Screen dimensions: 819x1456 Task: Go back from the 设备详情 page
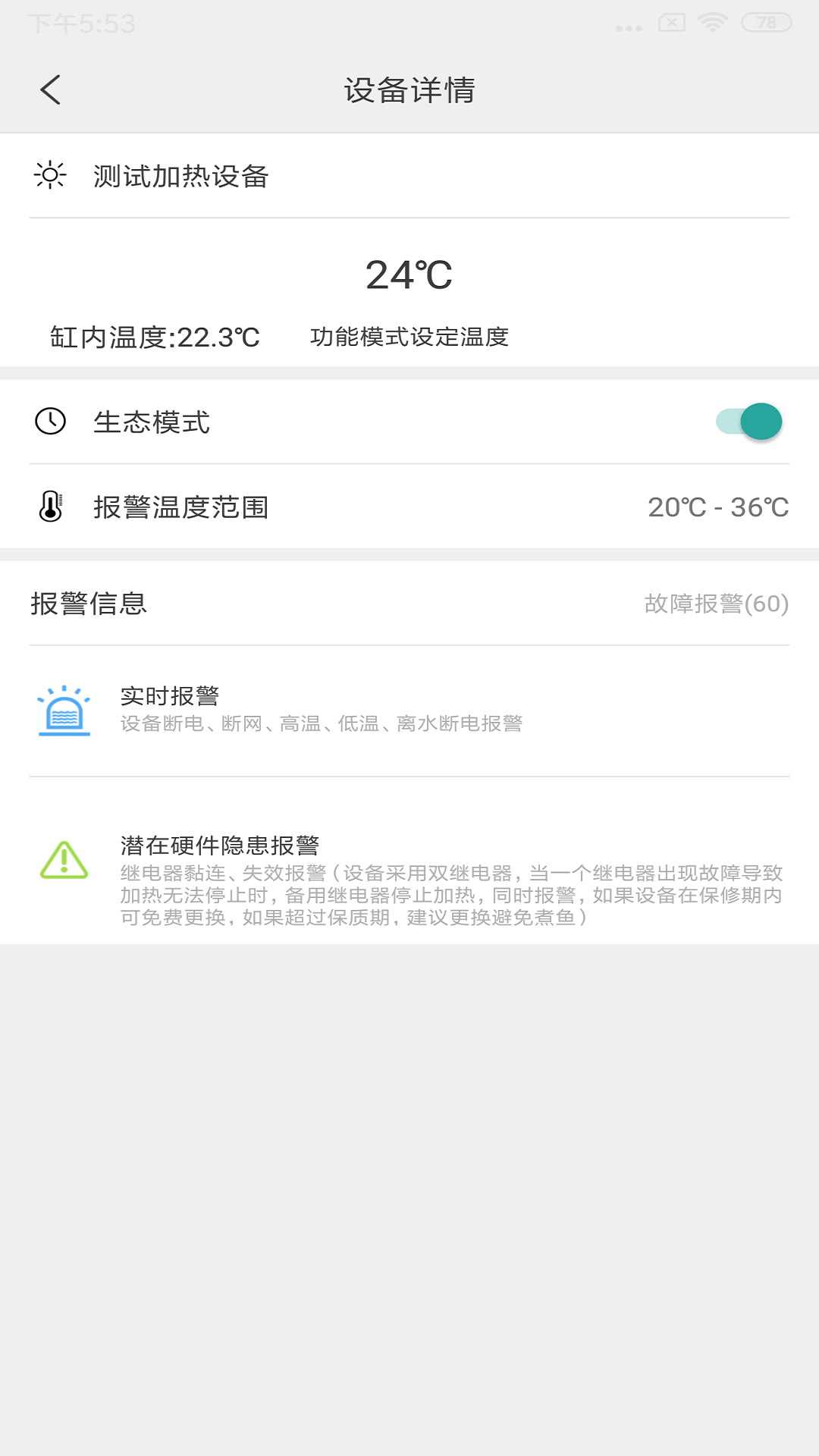tap(51, 90)
